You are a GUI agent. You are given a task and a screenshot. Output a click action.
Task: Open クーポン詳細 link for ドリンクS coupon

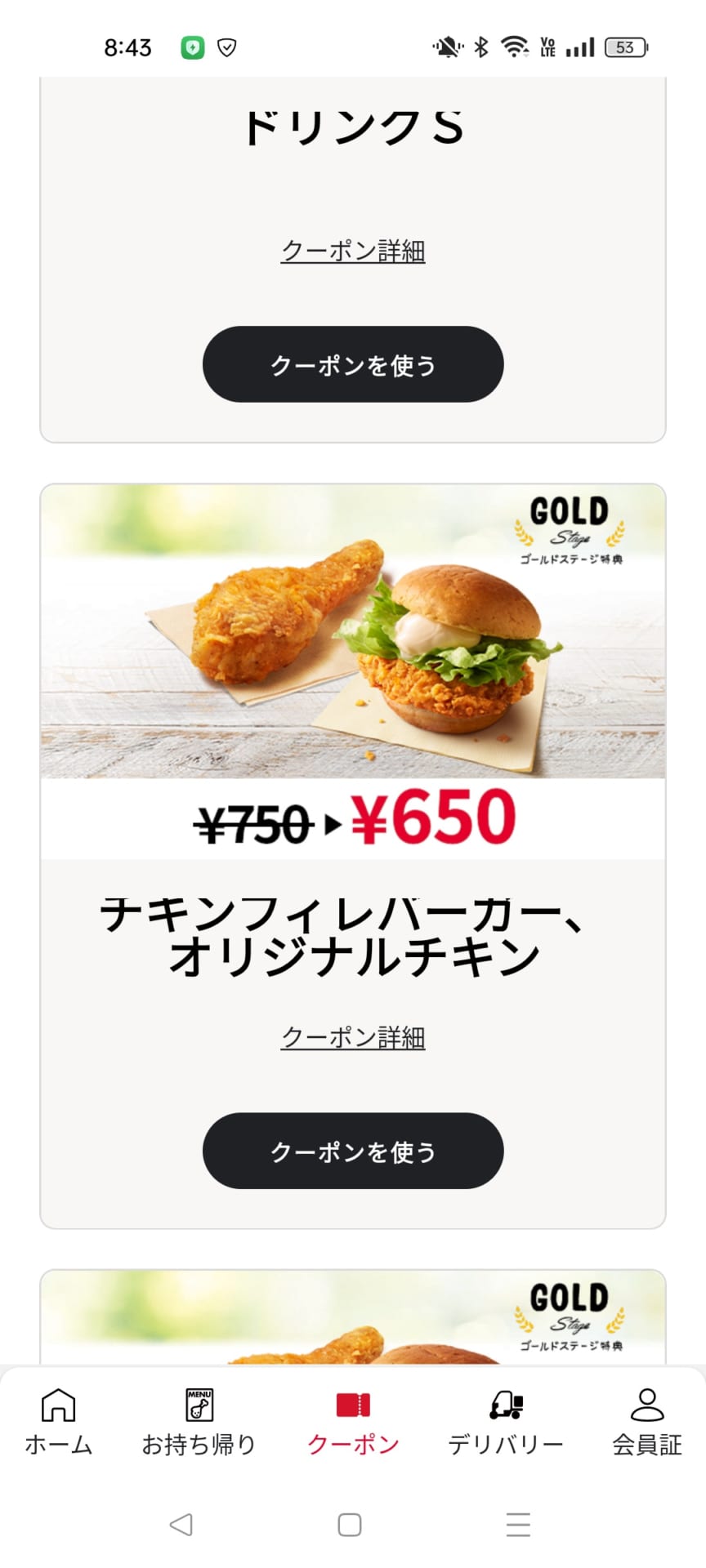(x=353, y=251)
